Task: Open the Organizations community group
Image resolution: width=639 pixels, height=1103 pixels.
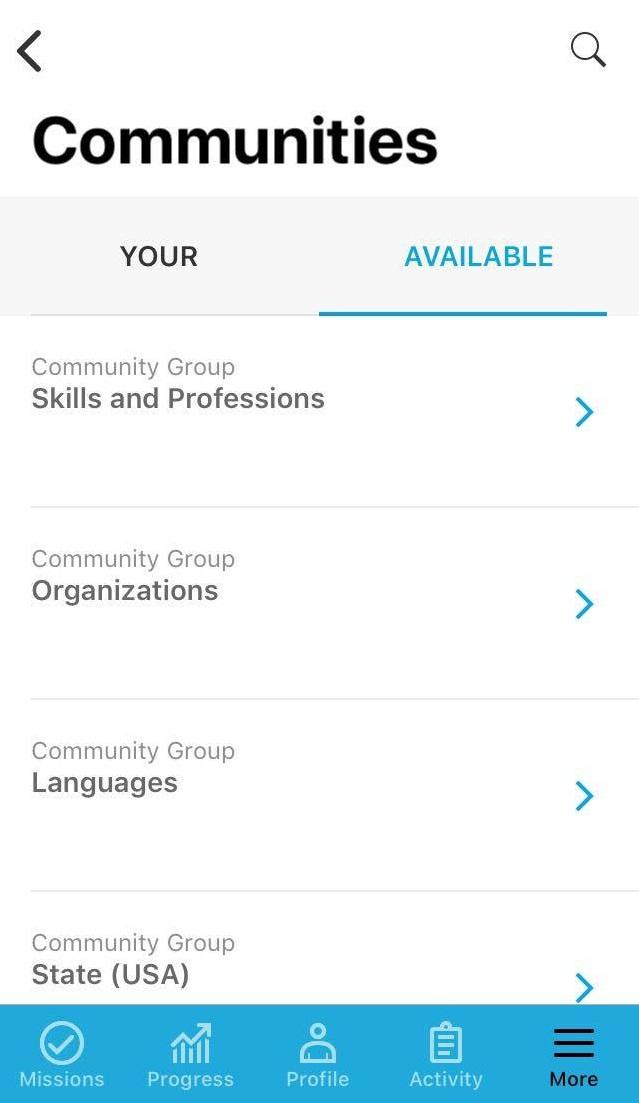Action: coord(319,603)
